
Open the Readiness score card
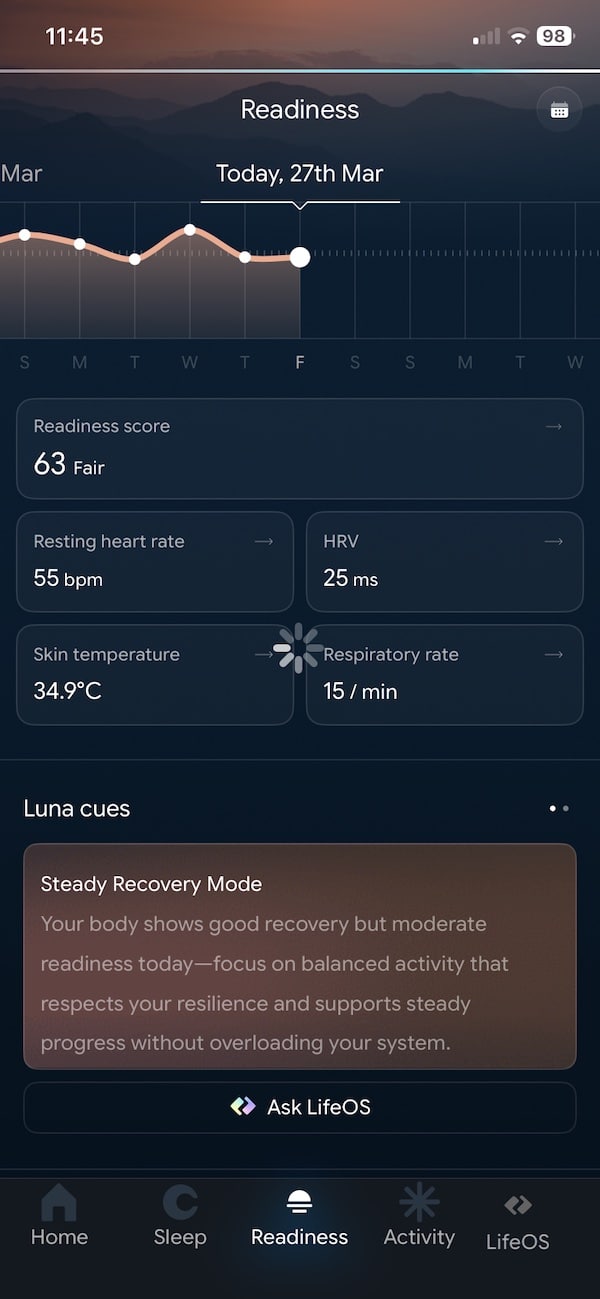[299, 448]
